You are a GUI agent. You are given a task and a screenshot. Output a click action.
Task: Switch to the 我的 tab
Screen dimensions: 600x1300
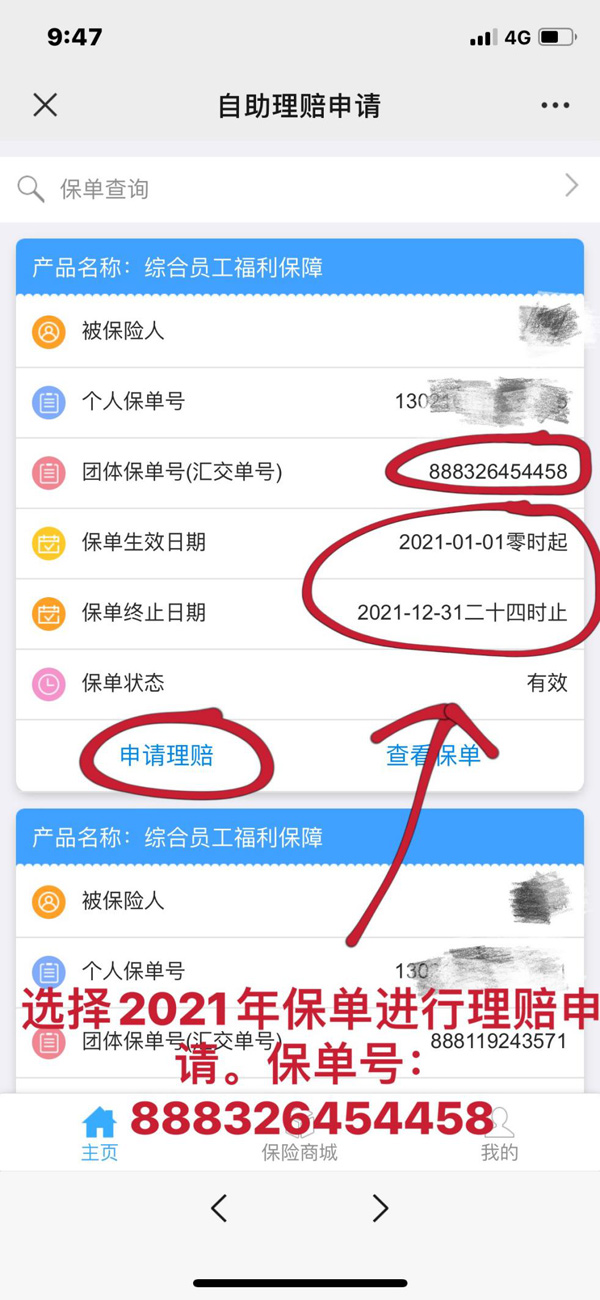(499, 1137)
